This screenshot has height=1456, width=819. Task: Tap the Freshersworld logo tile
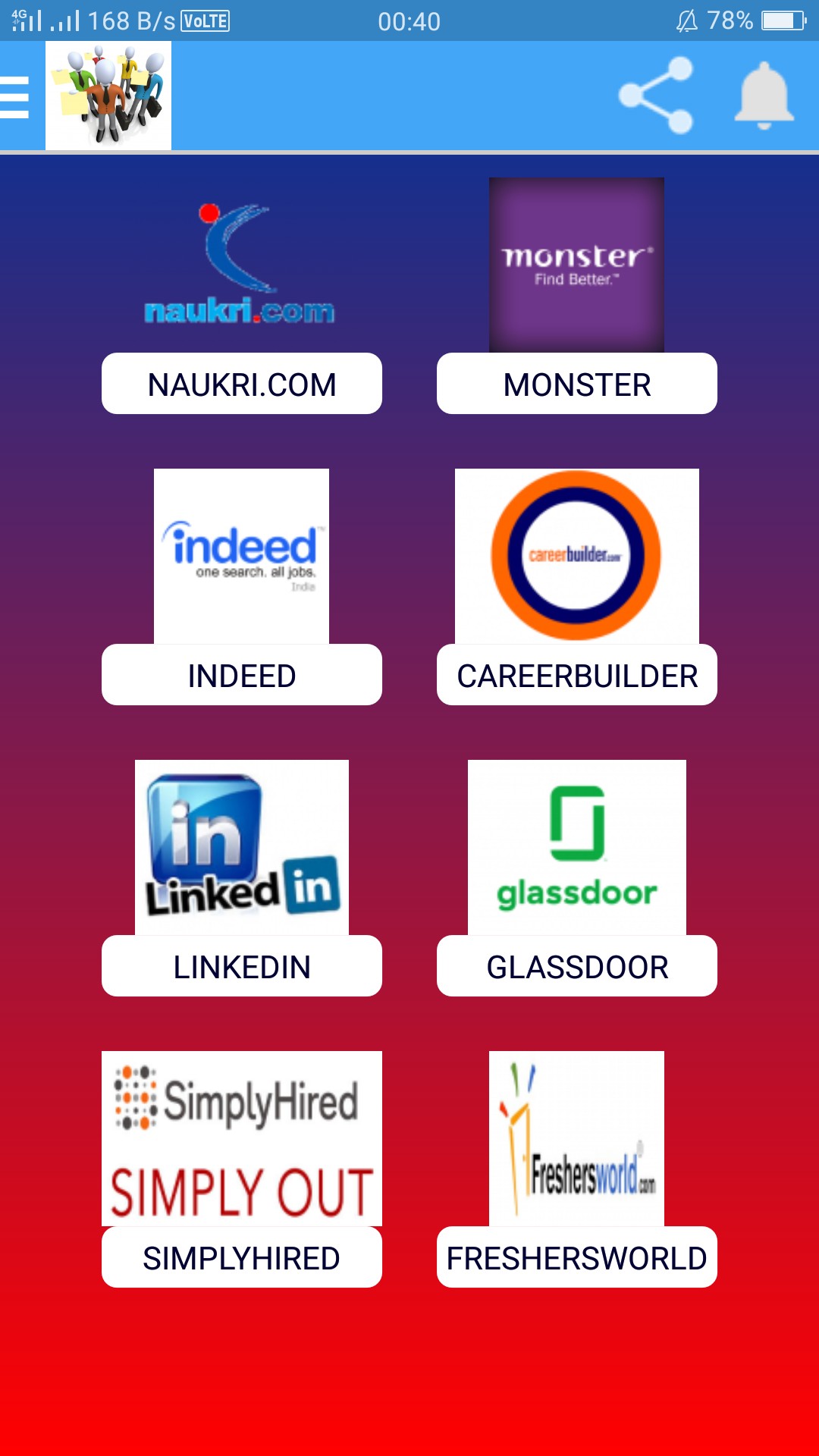pos(576,1138)
